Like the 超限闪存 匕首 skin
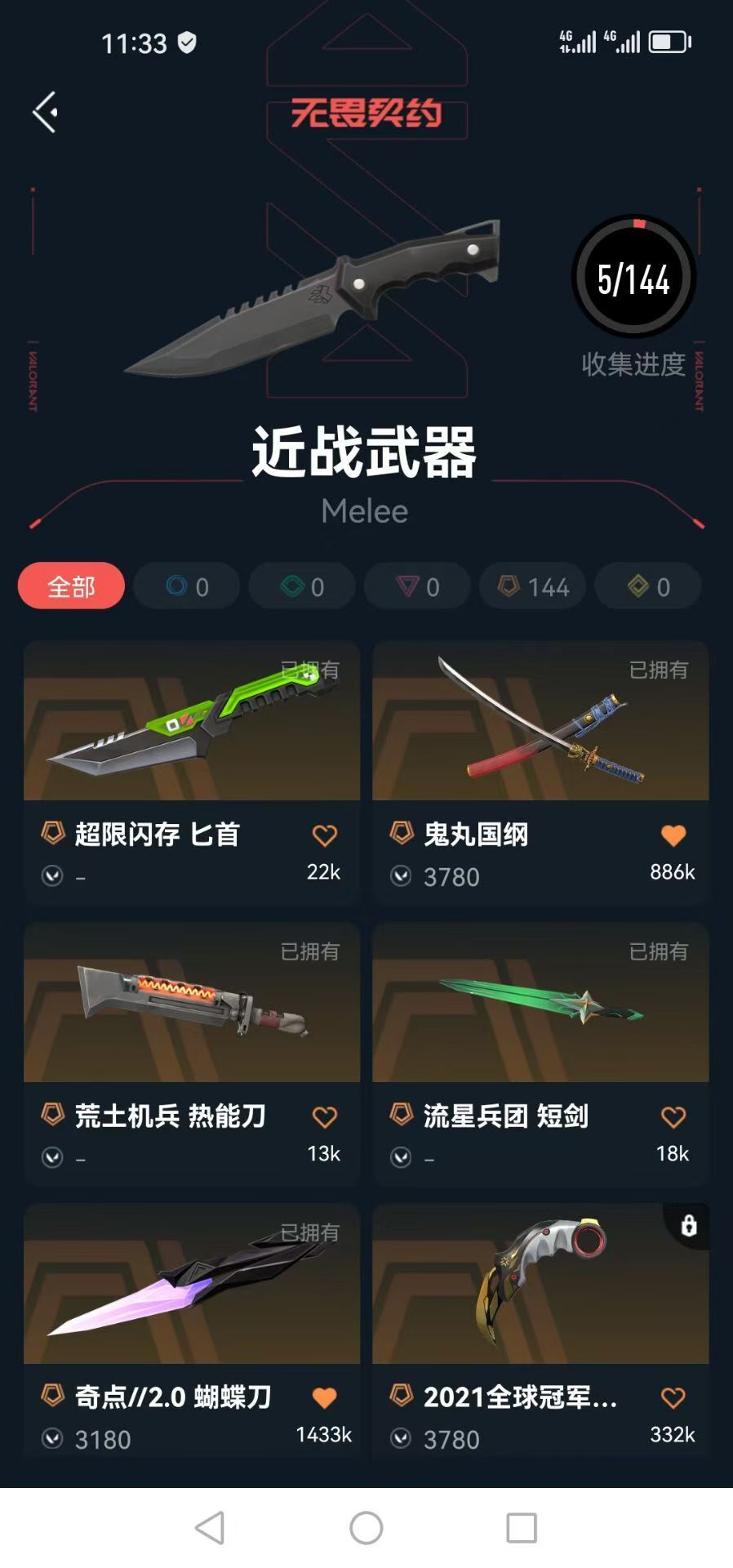The width and height of the screenshot is (733, 1568). pos(324,835)
